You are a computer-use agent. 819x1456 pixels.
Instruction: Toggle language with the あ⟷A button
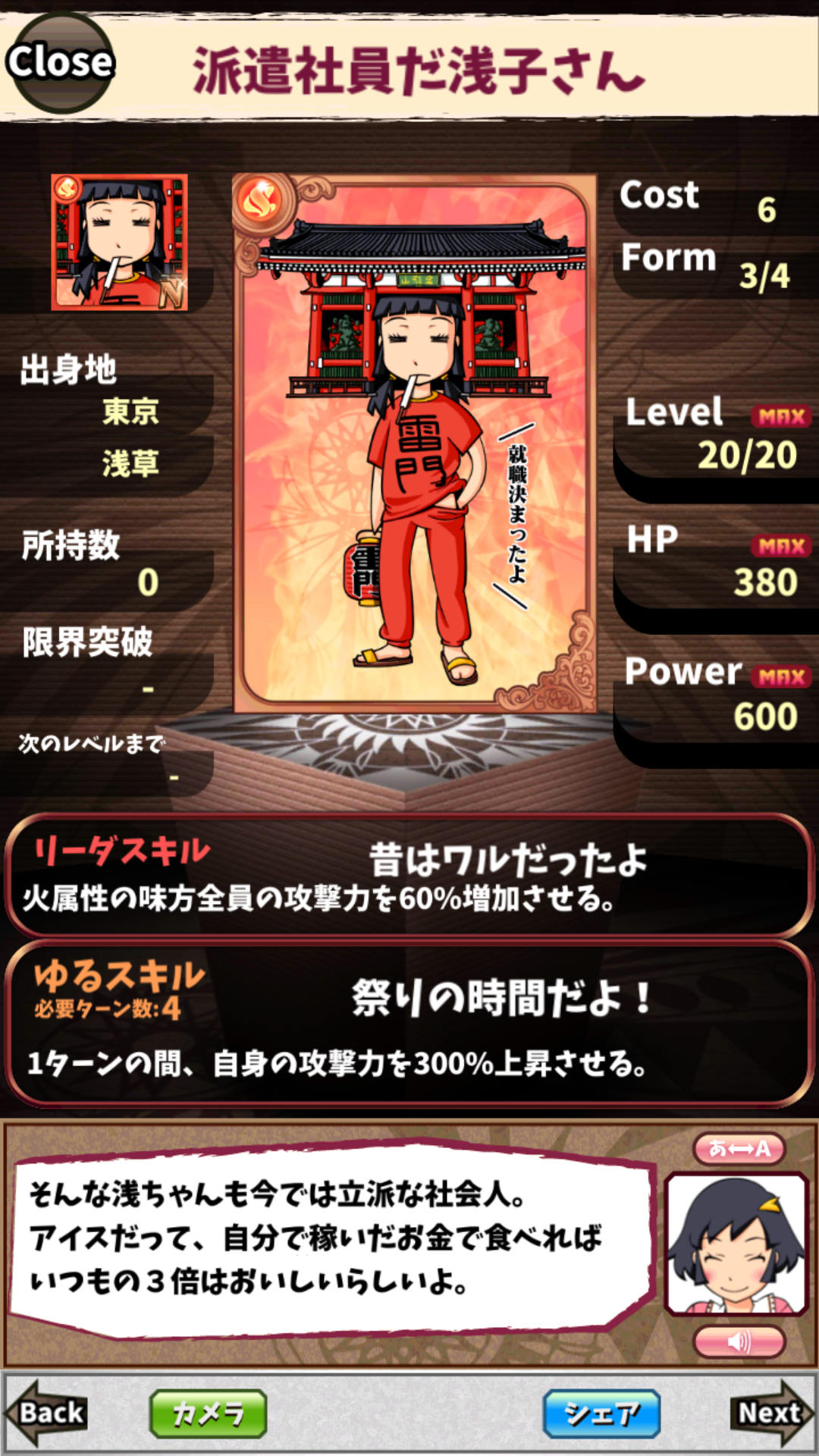click(x=739, y=1148)
